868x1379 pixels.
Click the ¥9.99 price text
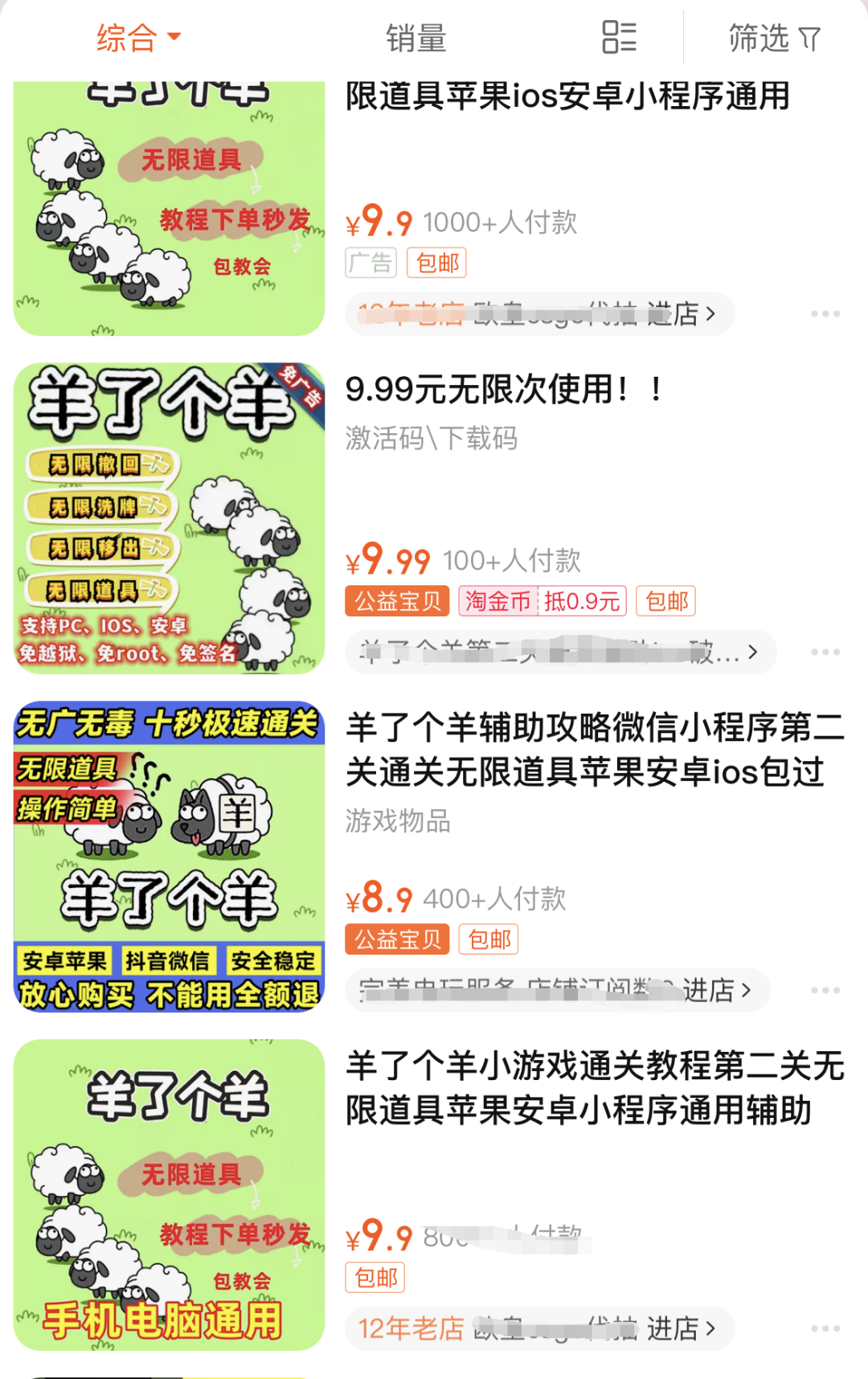tap(388, 560)
